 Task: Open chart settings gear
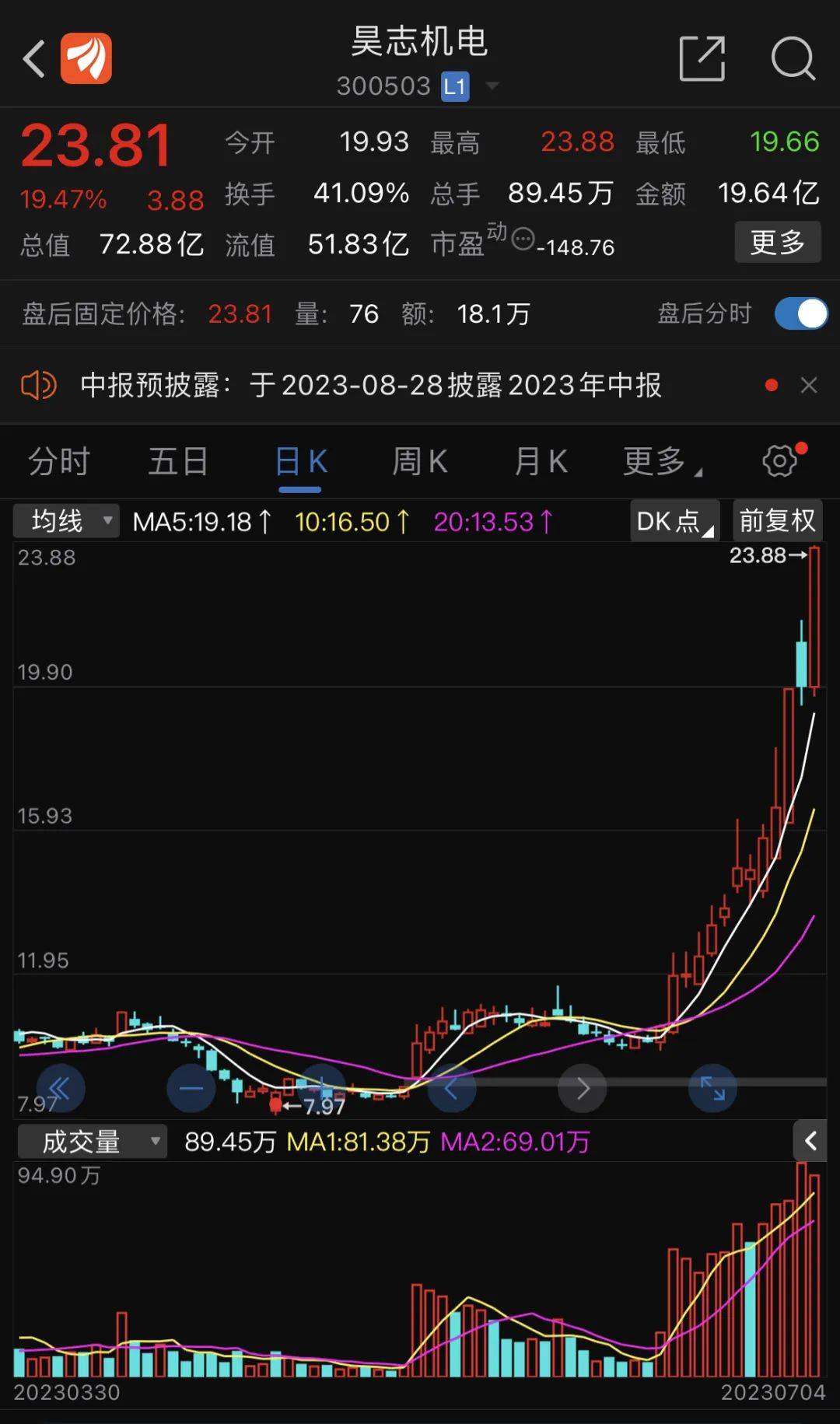[x=780, y=461]
